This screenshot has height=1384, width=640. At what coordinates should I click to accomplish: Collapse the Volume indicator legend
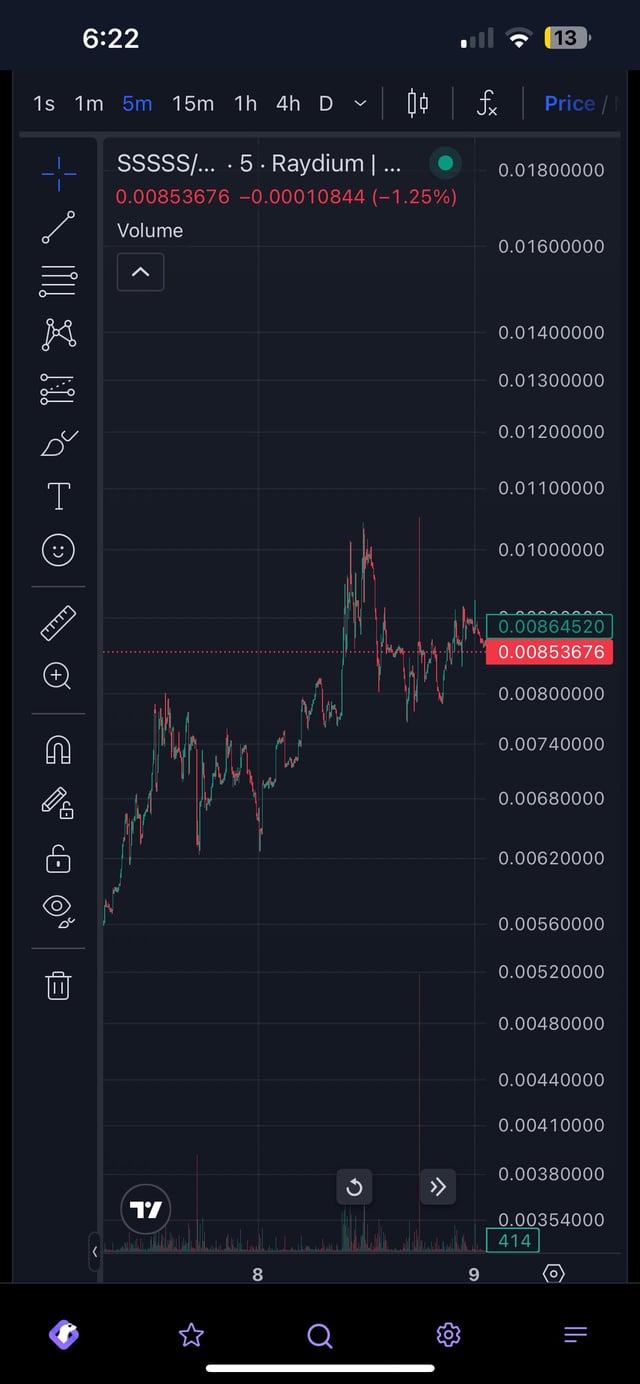coord(140,272)
